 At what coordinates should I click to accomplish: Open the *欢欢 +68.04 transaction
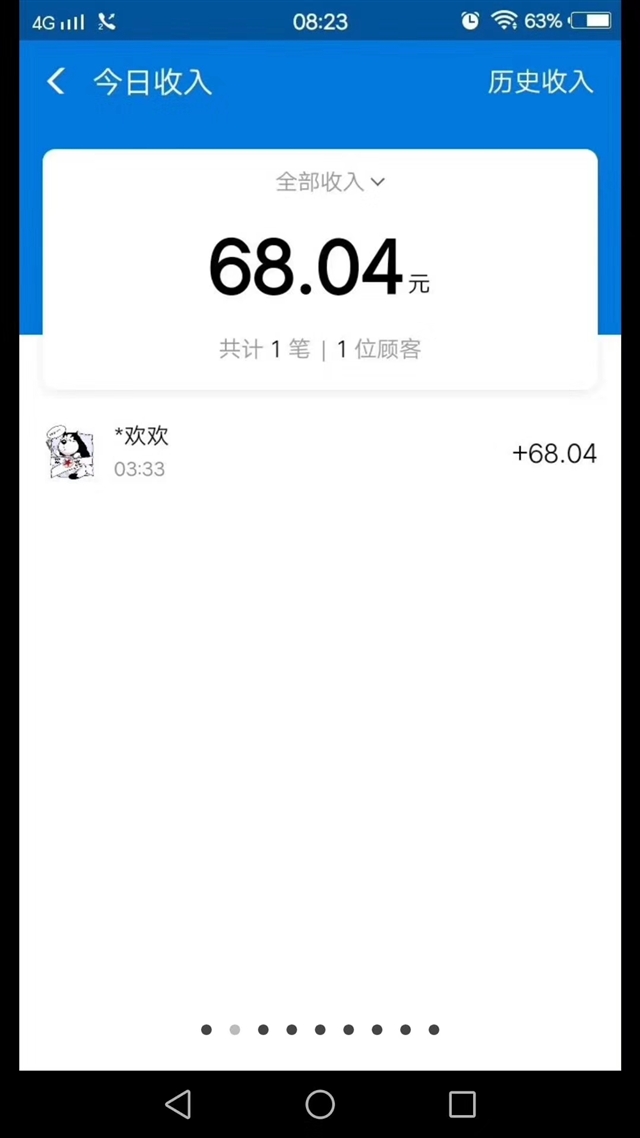(x=320, y=453)
